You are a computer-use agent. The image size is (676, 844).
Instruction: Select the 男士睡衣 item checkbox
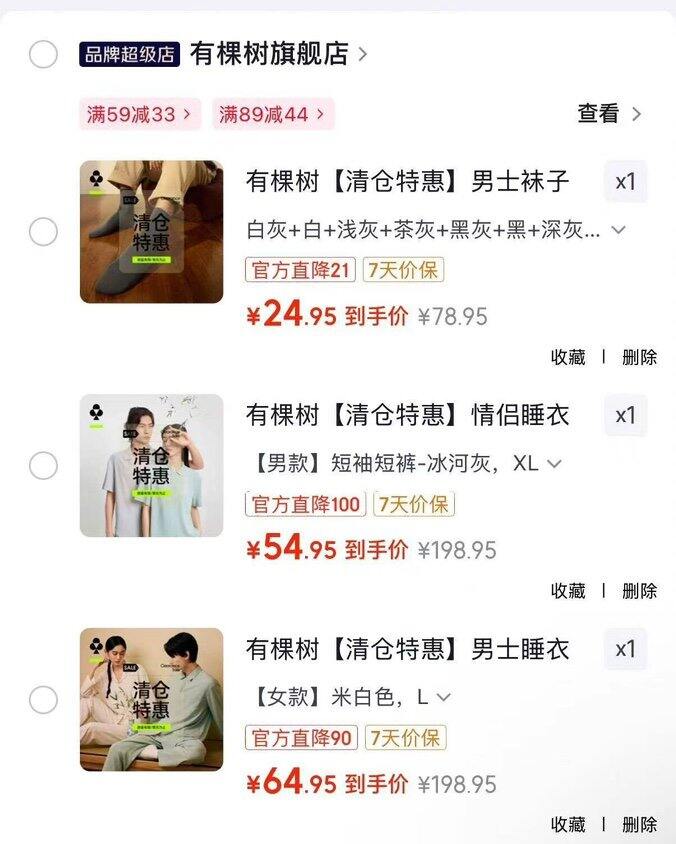[x=43, y=700]
